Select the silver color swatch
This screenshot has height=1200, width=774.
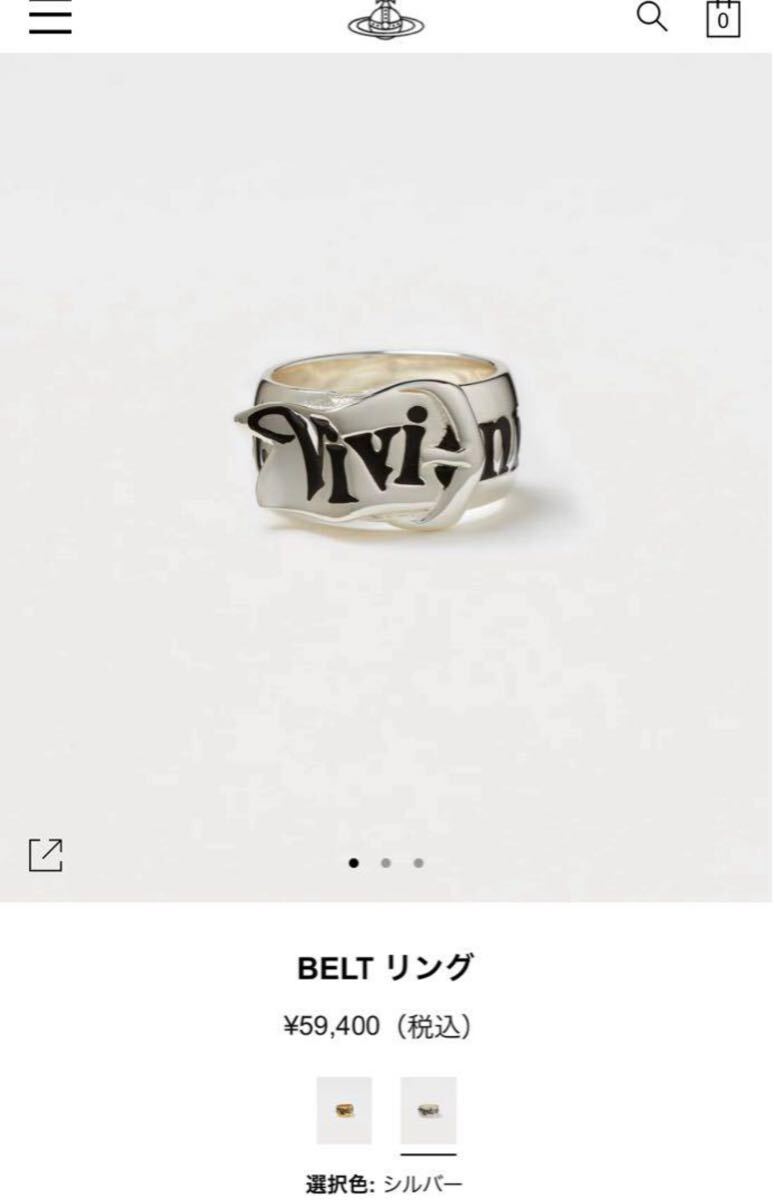click(x=428, y=1110)
